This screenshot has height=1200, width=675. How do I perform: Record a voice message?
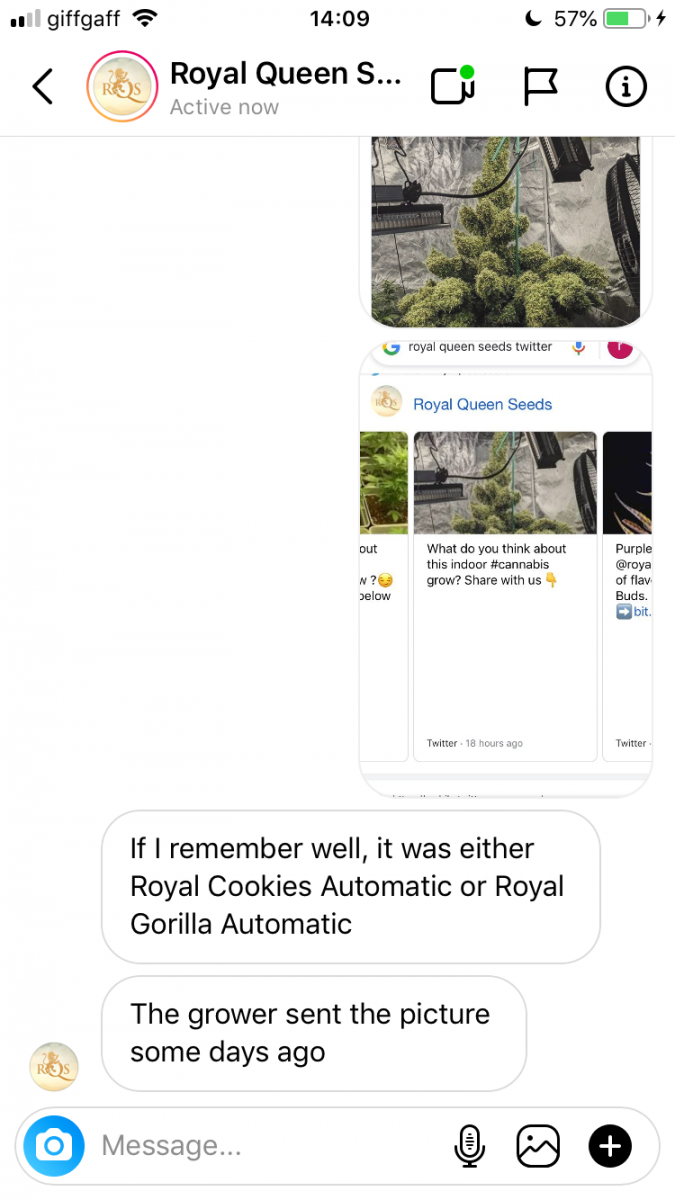(x=469, y=1146)
